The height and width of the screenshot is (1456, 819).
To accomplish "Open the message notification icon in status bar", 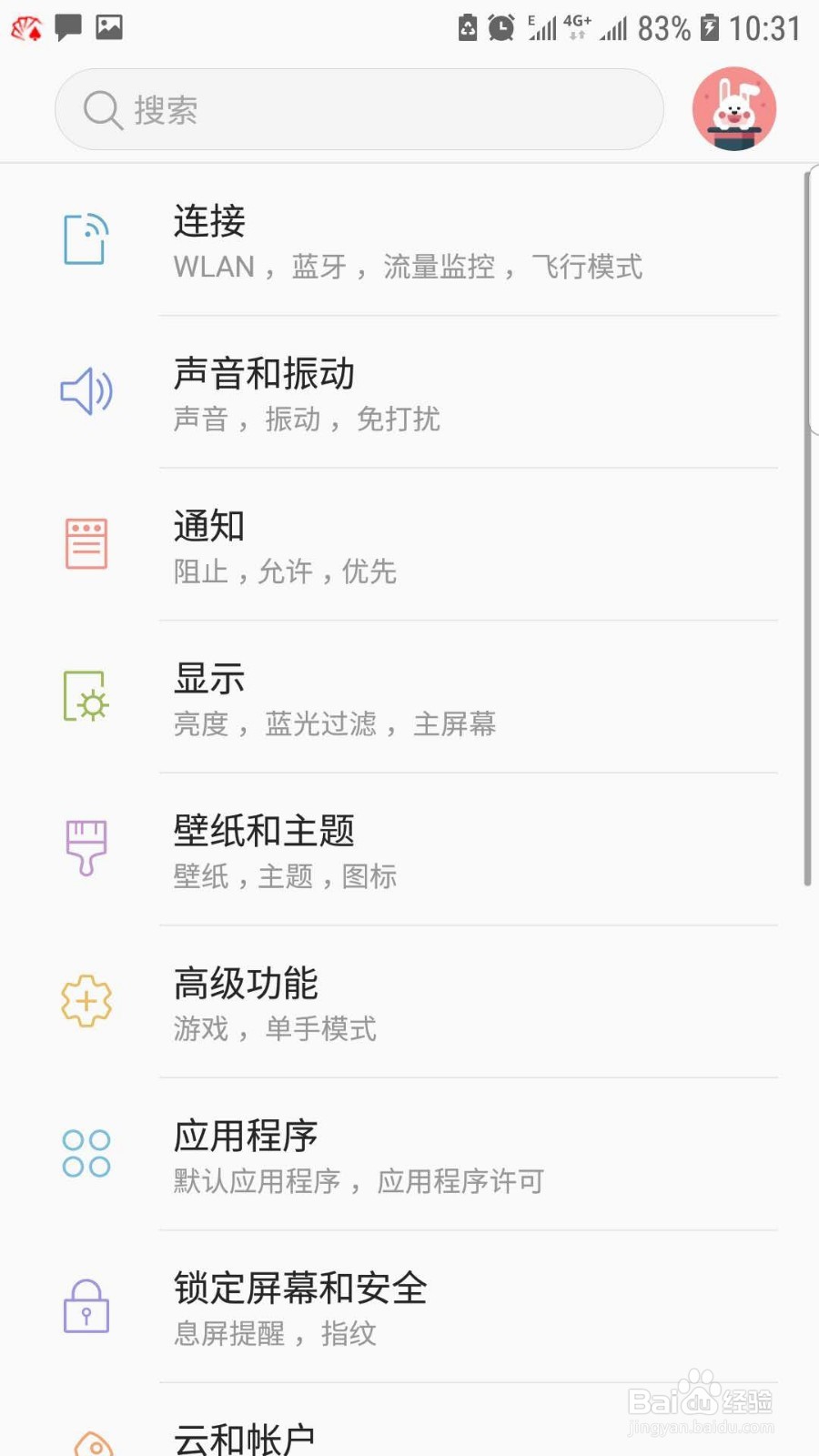I will pos(66,27).
